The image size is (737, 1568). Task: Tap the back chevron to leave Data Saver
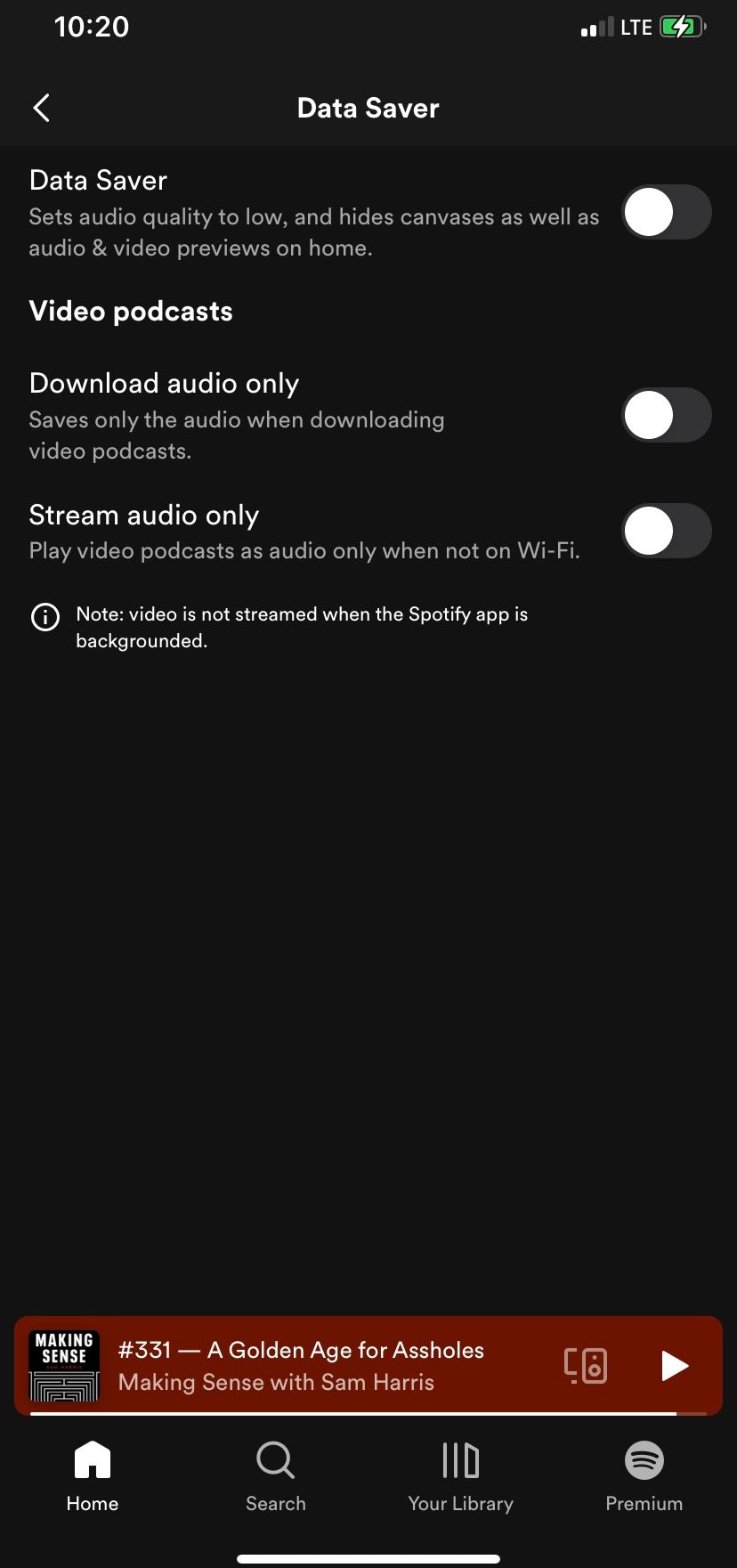click(41, 107)
